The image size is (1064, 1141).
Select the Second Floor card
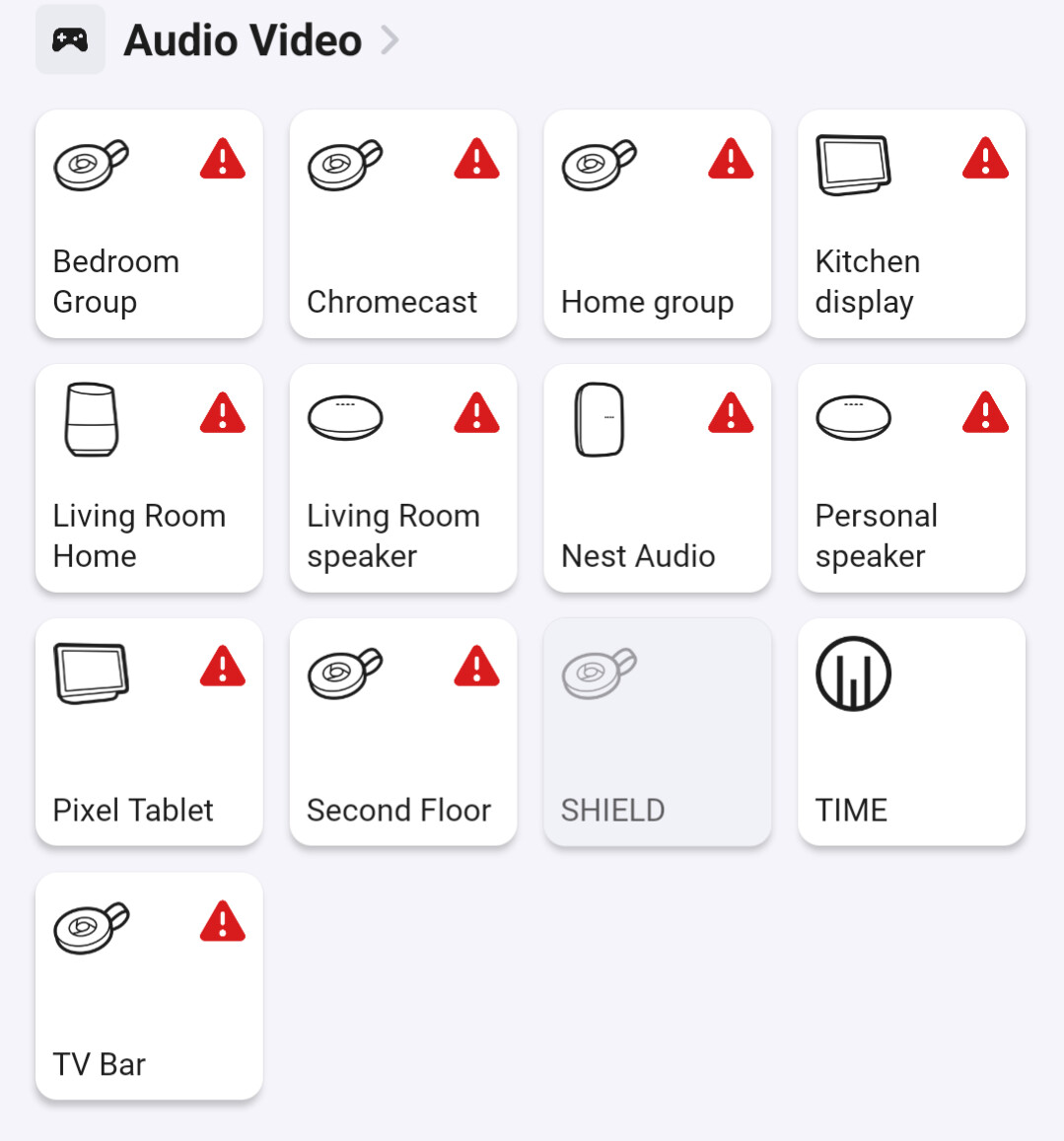pyautogui.click(x=403, y=732)
